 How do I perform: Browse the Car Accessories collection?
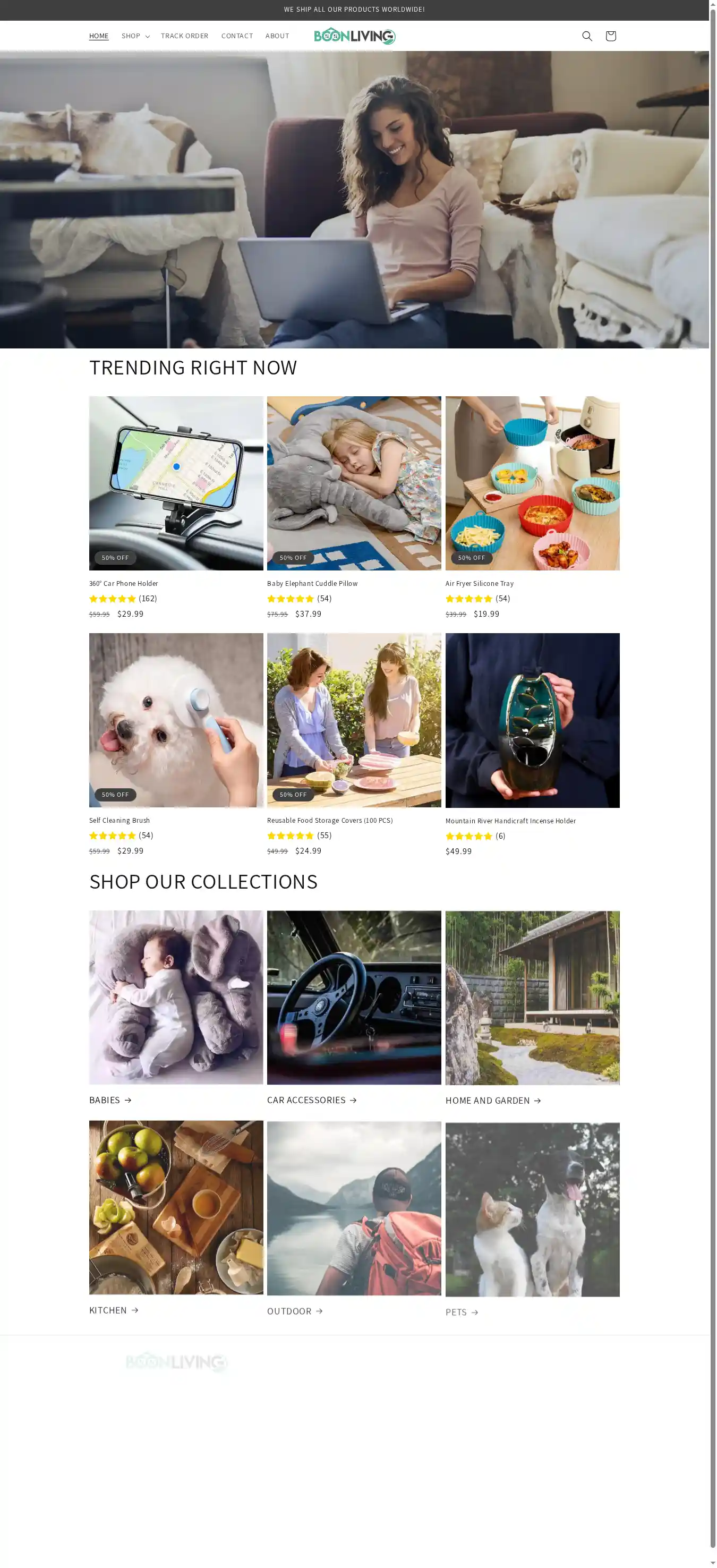(x=312, y=1100)
